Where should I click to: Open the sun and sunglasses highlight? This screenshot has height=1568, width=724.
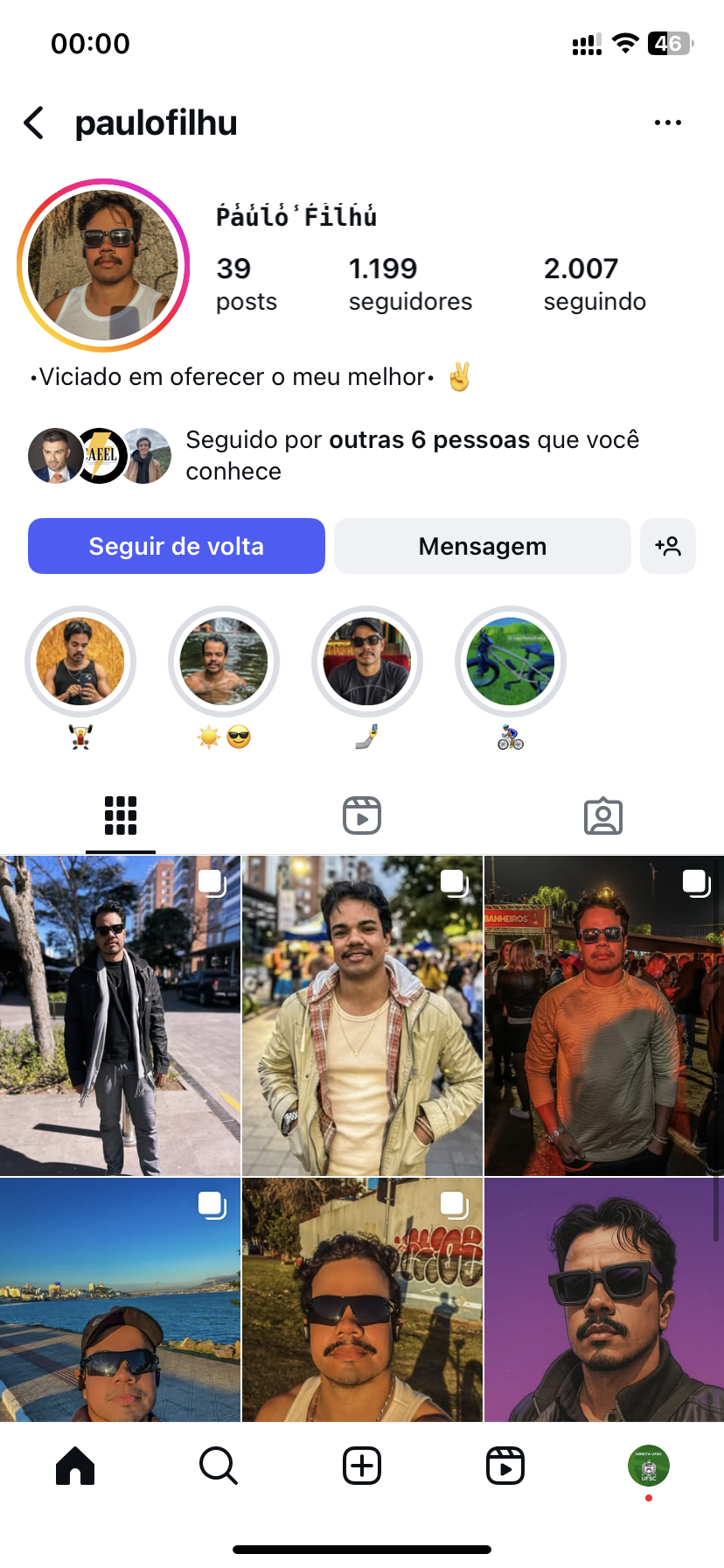tap(224, 662)
